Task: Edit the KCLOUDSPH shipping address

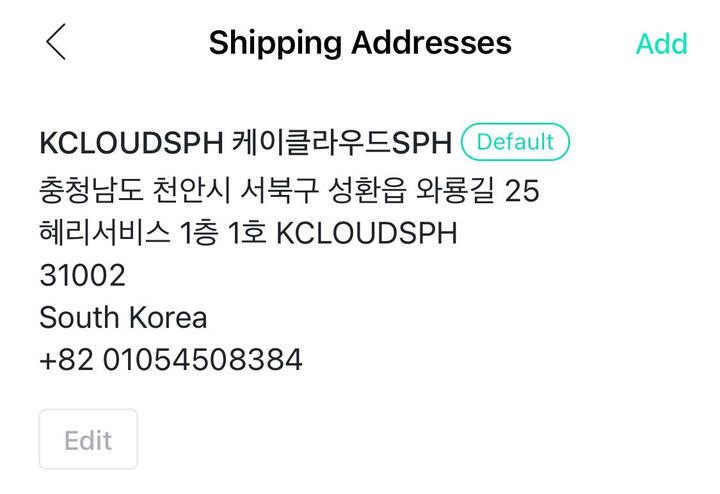Action: pyautogui.click(x=88, y=440)
